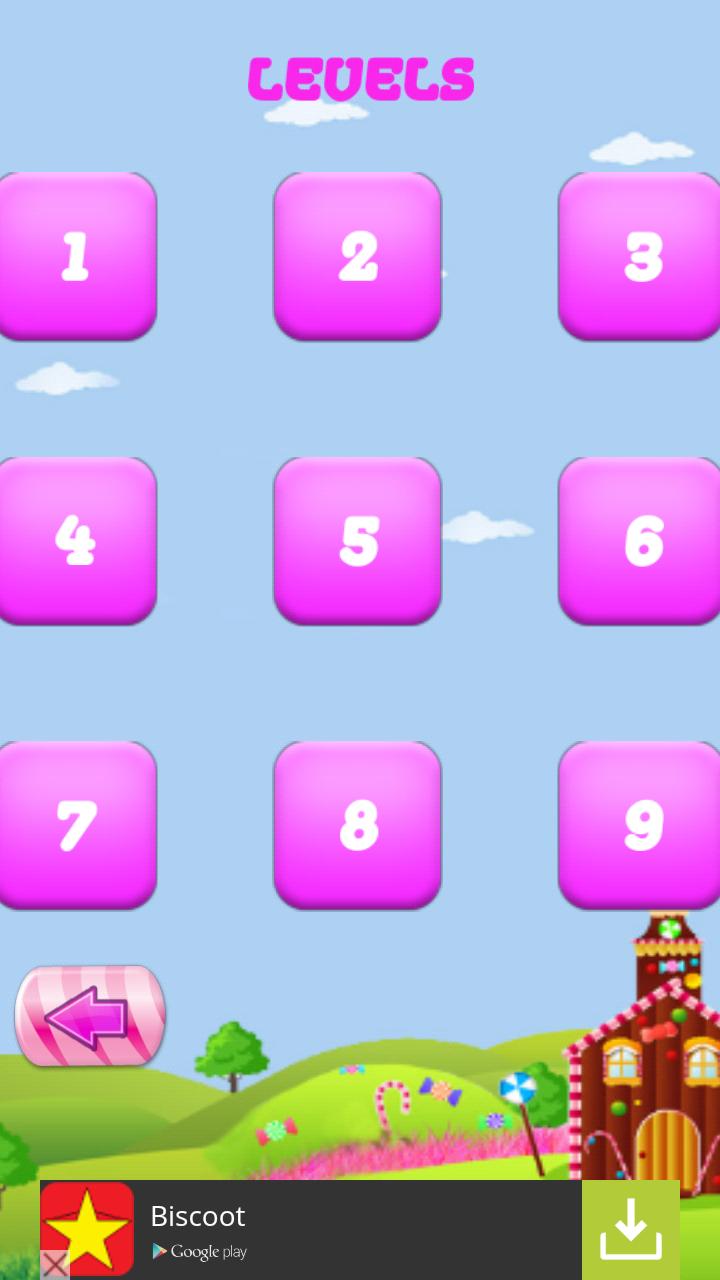Select level 1
720x1280 pixels.
click(x=76, y=256)
